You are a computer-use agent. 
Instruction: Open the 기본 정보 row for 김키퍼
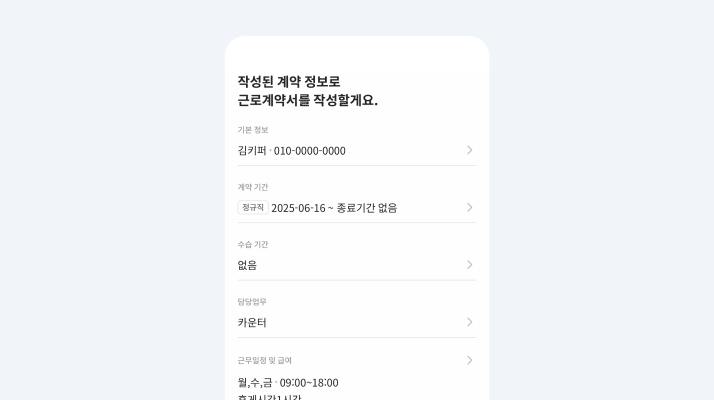(x=356, y=150)
